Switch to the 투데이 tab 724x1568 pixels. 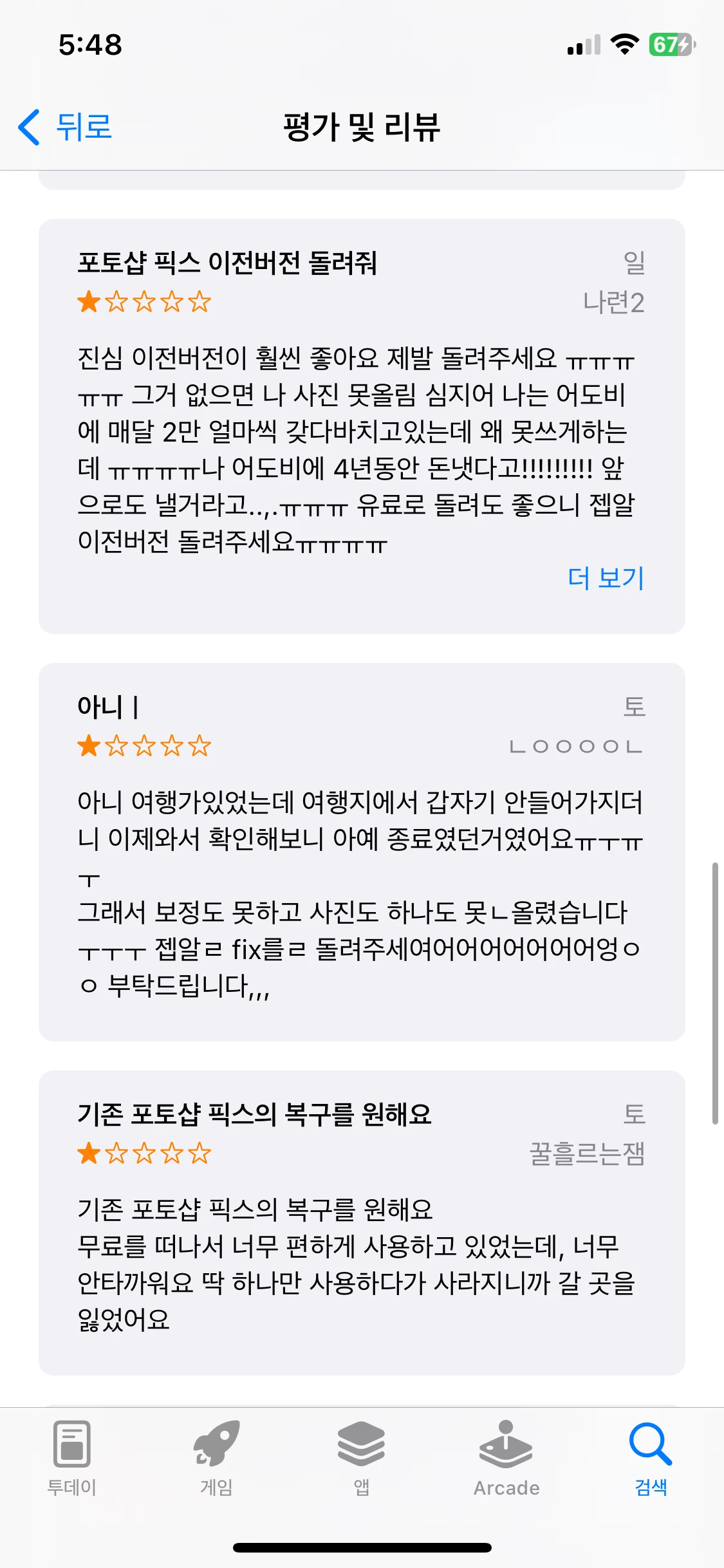pyautogui.click(x=71, y=1459)
